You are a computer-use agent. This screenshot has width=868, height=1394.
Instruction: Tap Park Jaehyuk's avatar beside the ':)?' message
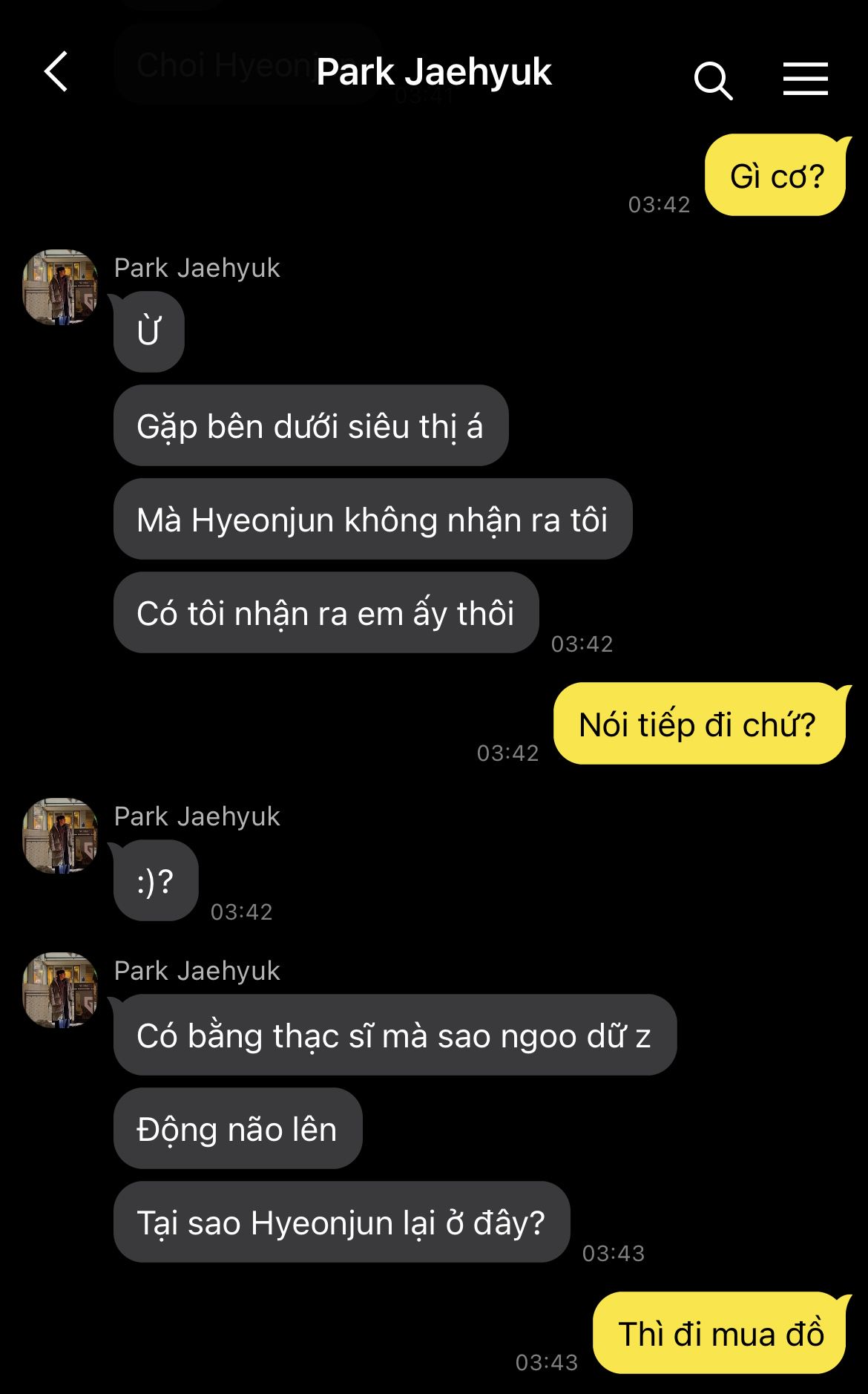coord(60,836)
